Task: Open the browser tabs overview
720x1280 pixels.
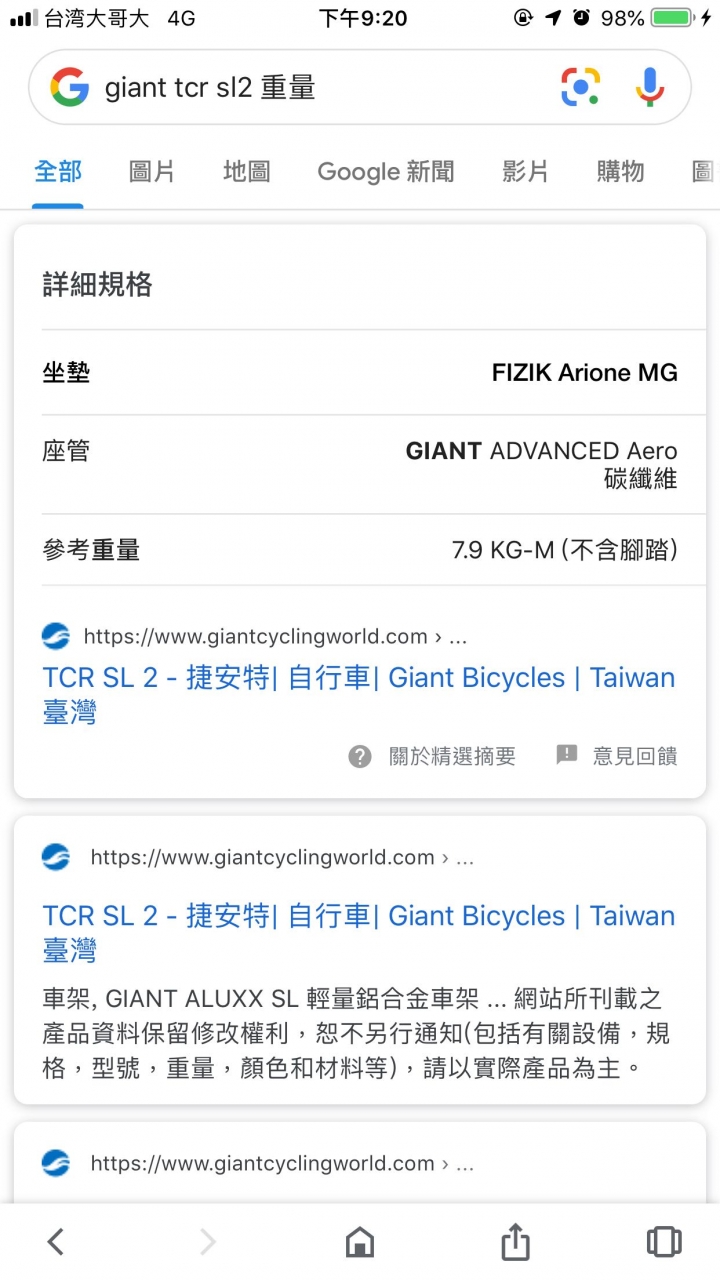Action: click(664, 1242)
